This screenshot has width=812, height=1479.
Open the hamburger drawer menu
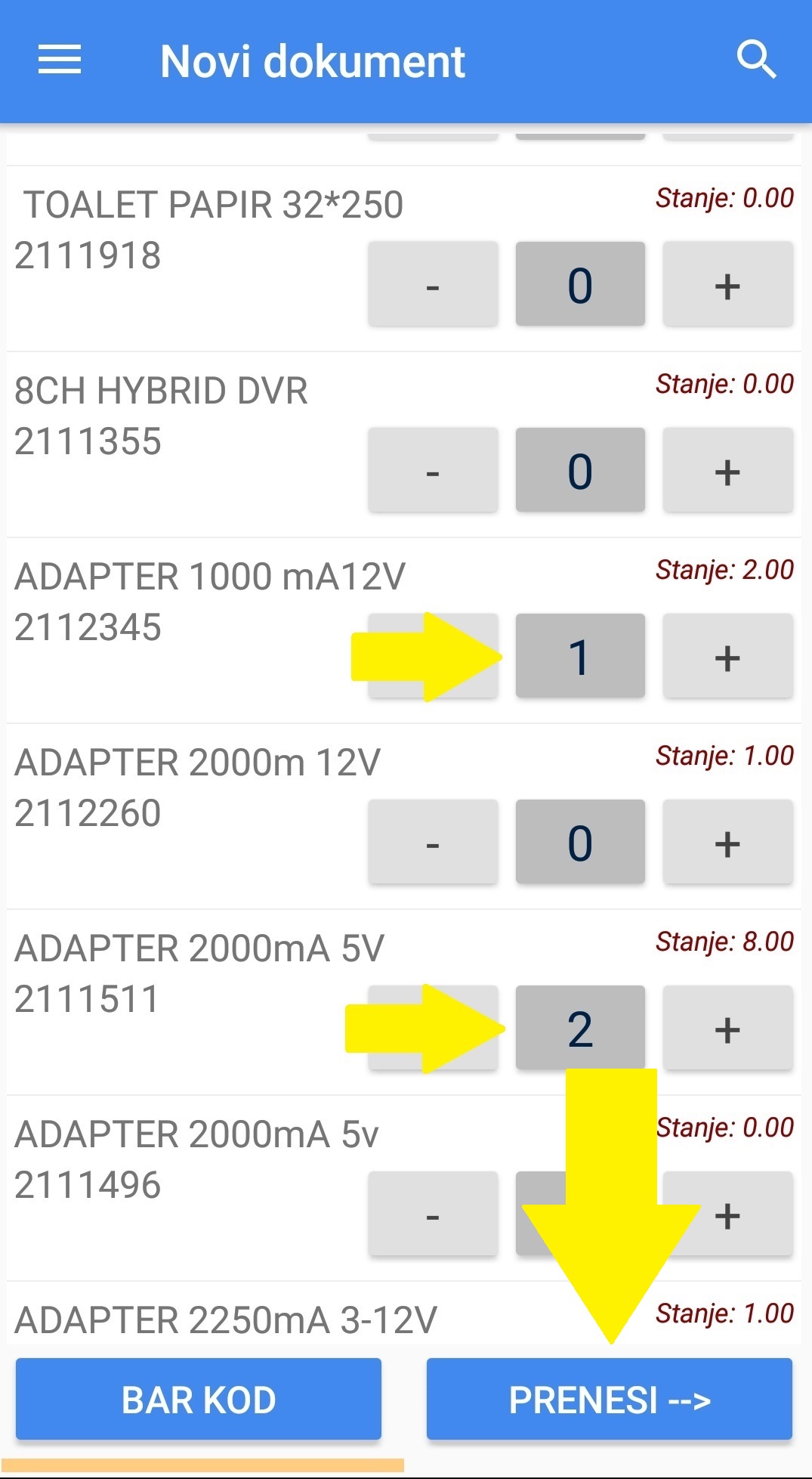click(x=60, y=60)
